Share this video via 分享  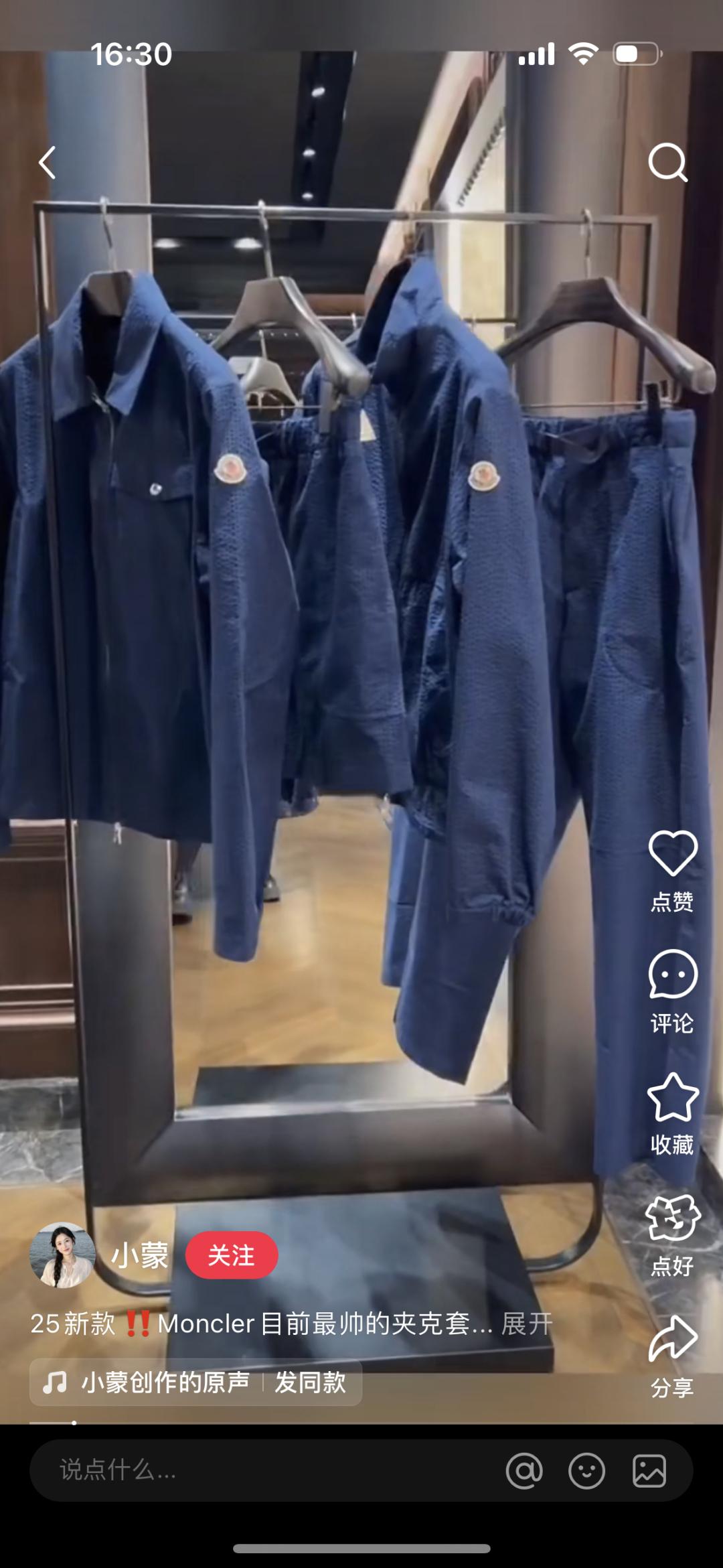click(672, 1340)
